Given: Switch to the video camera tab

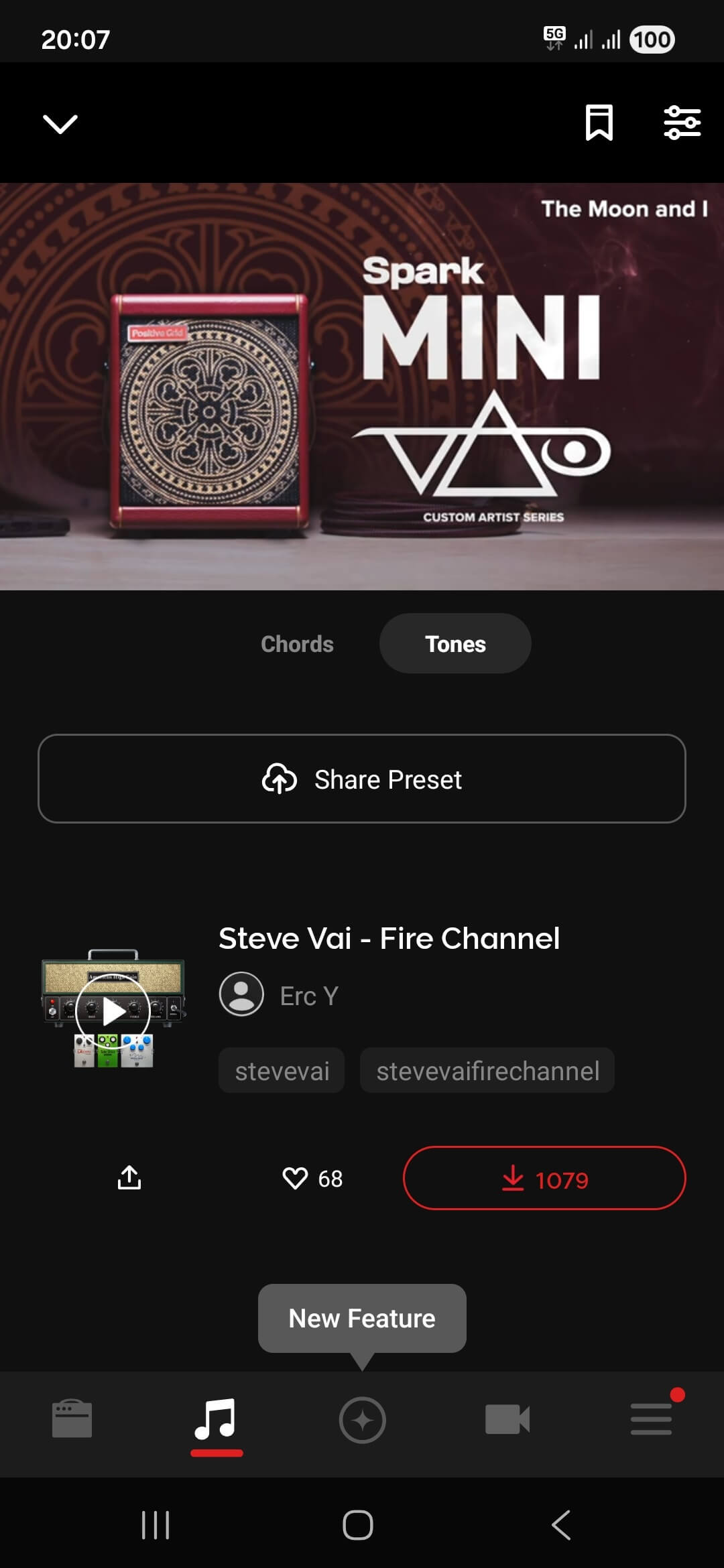Looking at the screenshot, I should tap(507, 1419).
